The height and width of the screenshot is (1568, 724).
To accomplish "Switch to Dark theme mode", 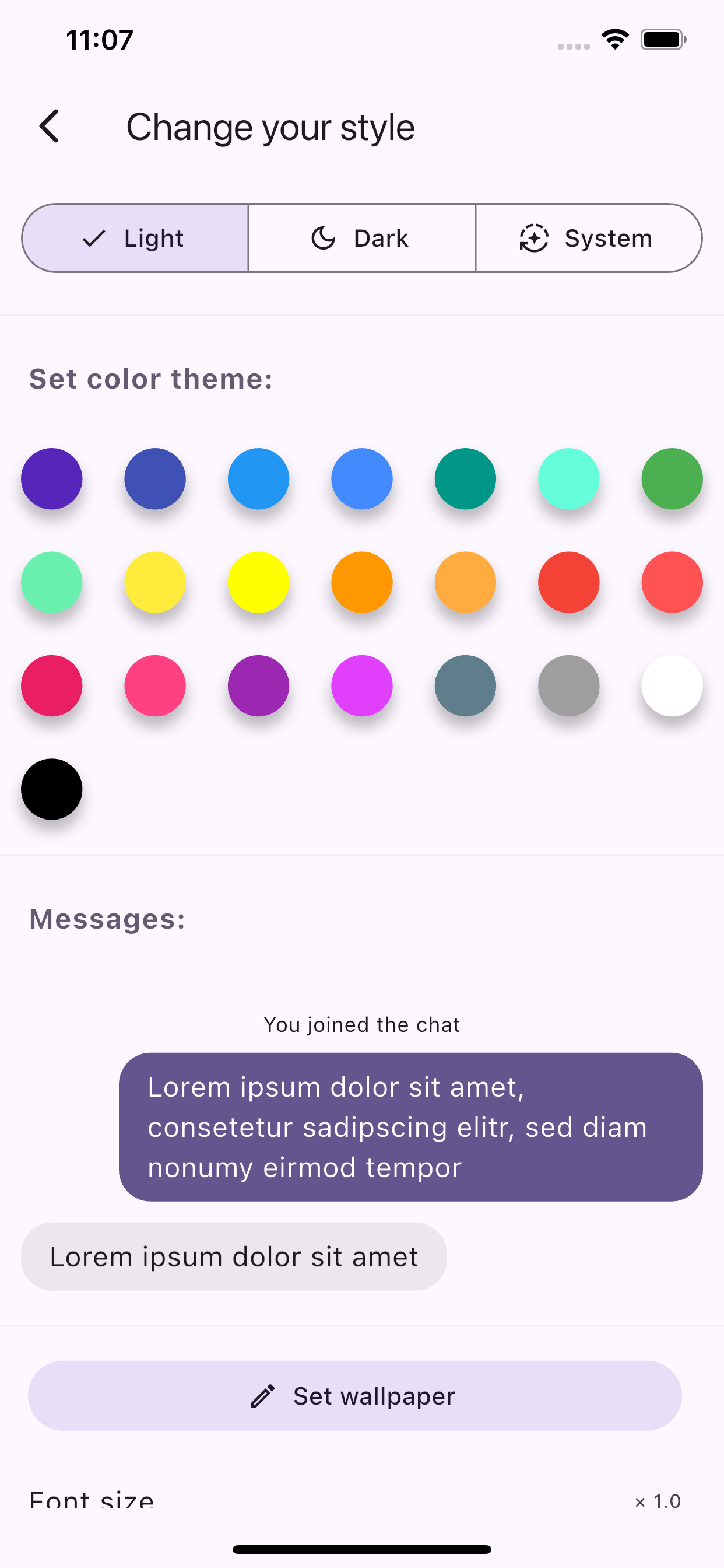I will pos(361,238).
